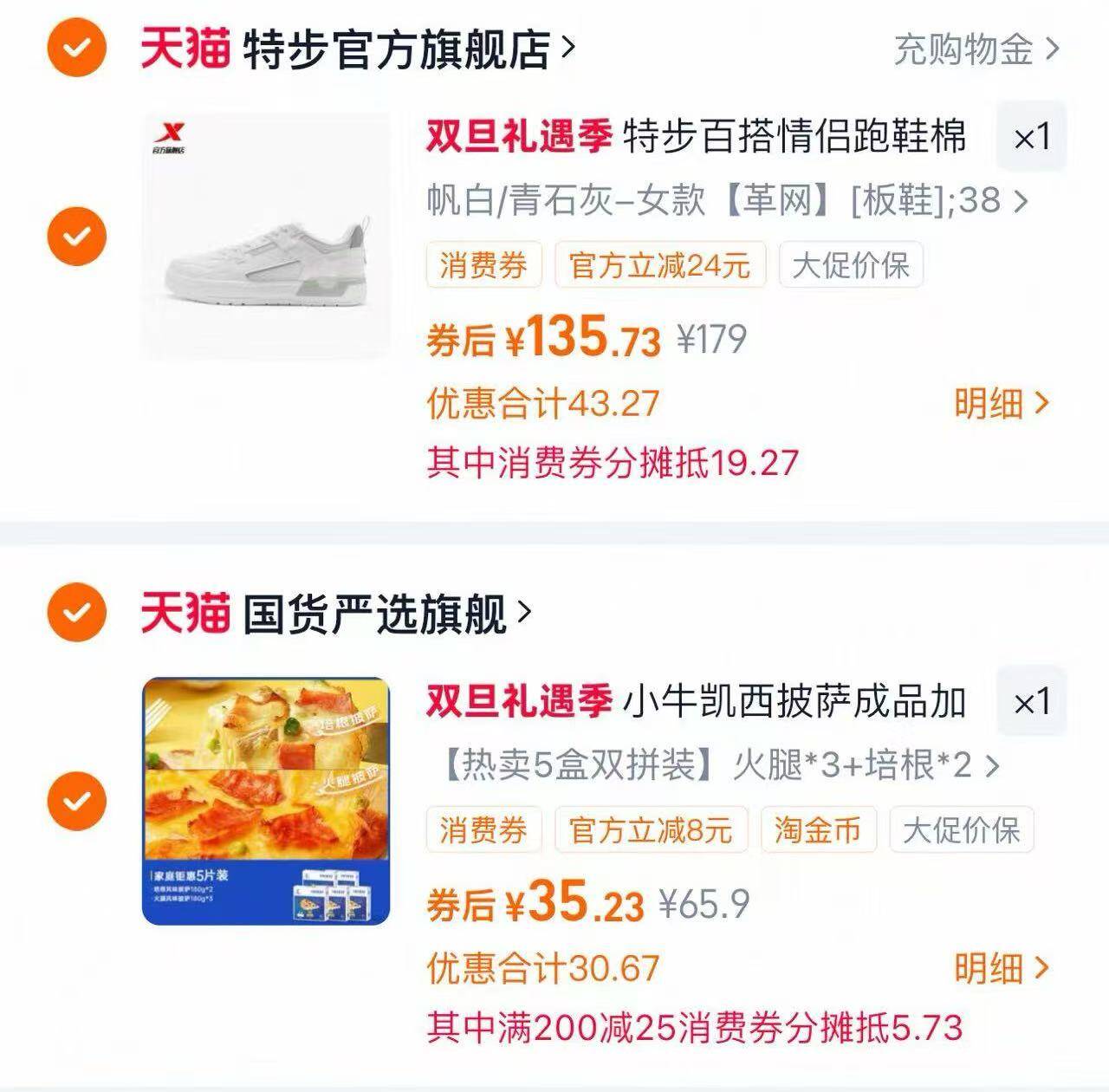Open the 特步 sneakers product image
Viewport: 1109px width, 1092px height.
266,236
